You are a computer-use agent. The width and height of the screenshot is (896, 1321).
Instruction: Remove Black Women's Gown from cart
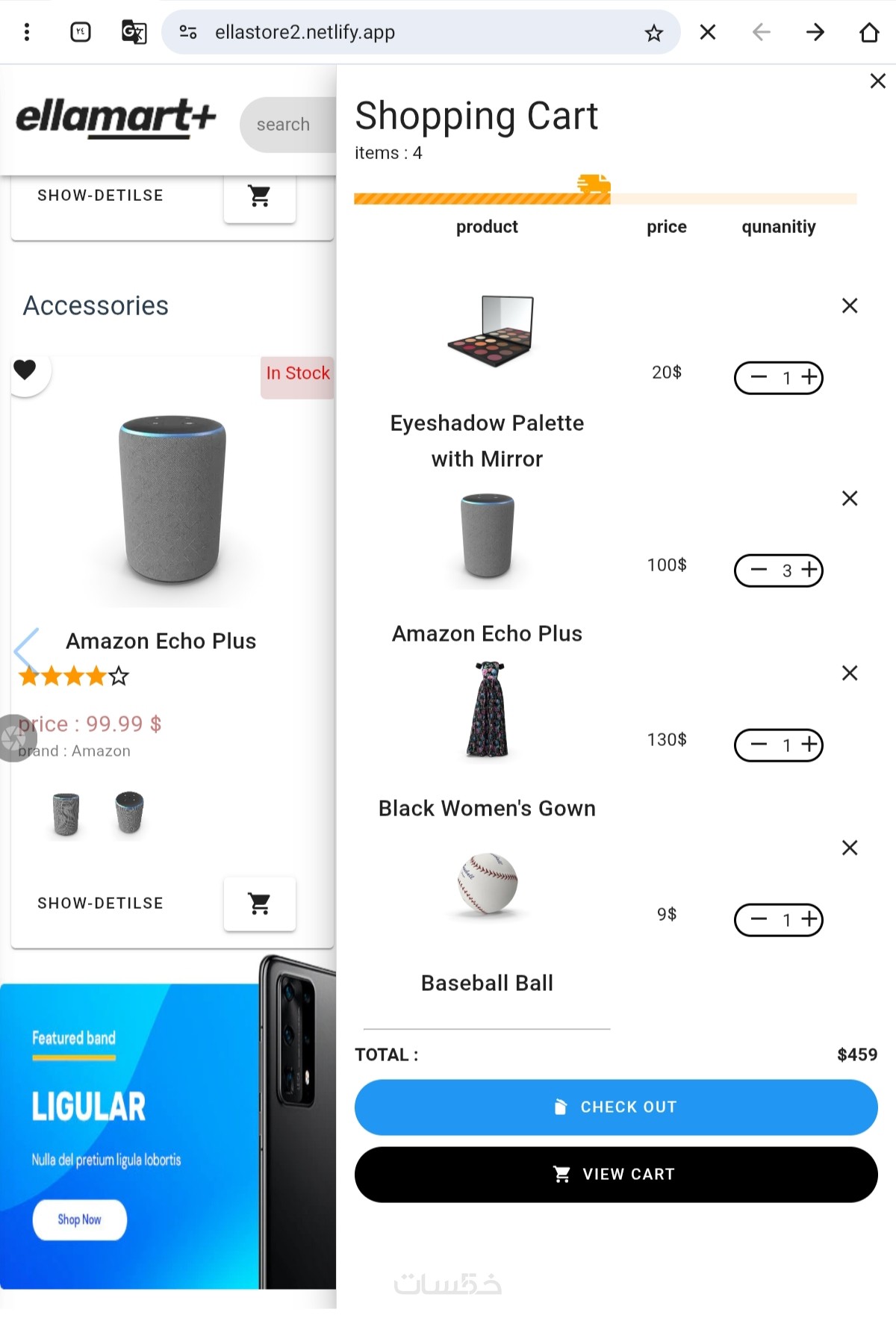click(x=849, y=673)
